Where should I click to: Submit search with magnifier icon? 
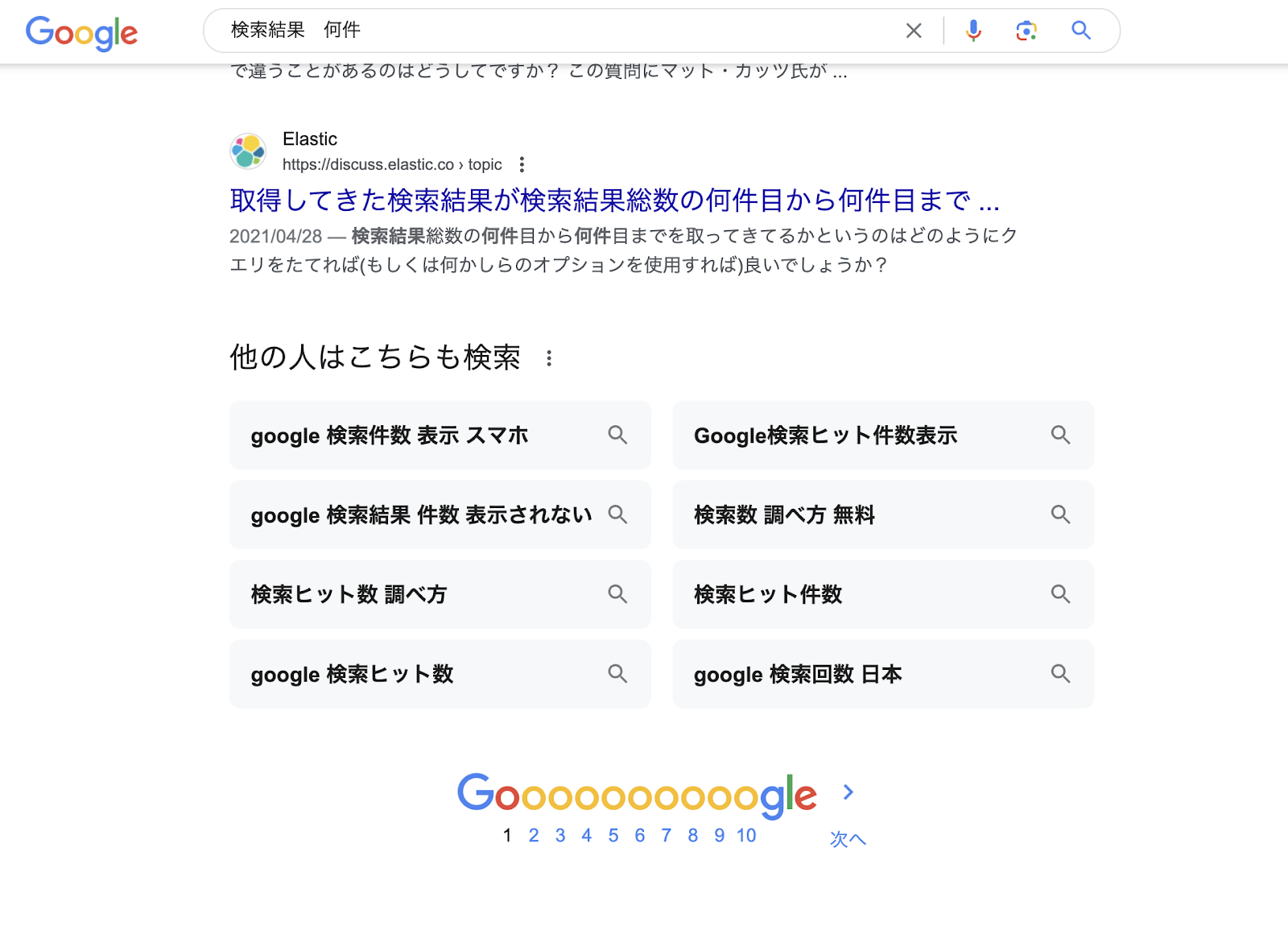[1081, 31]
